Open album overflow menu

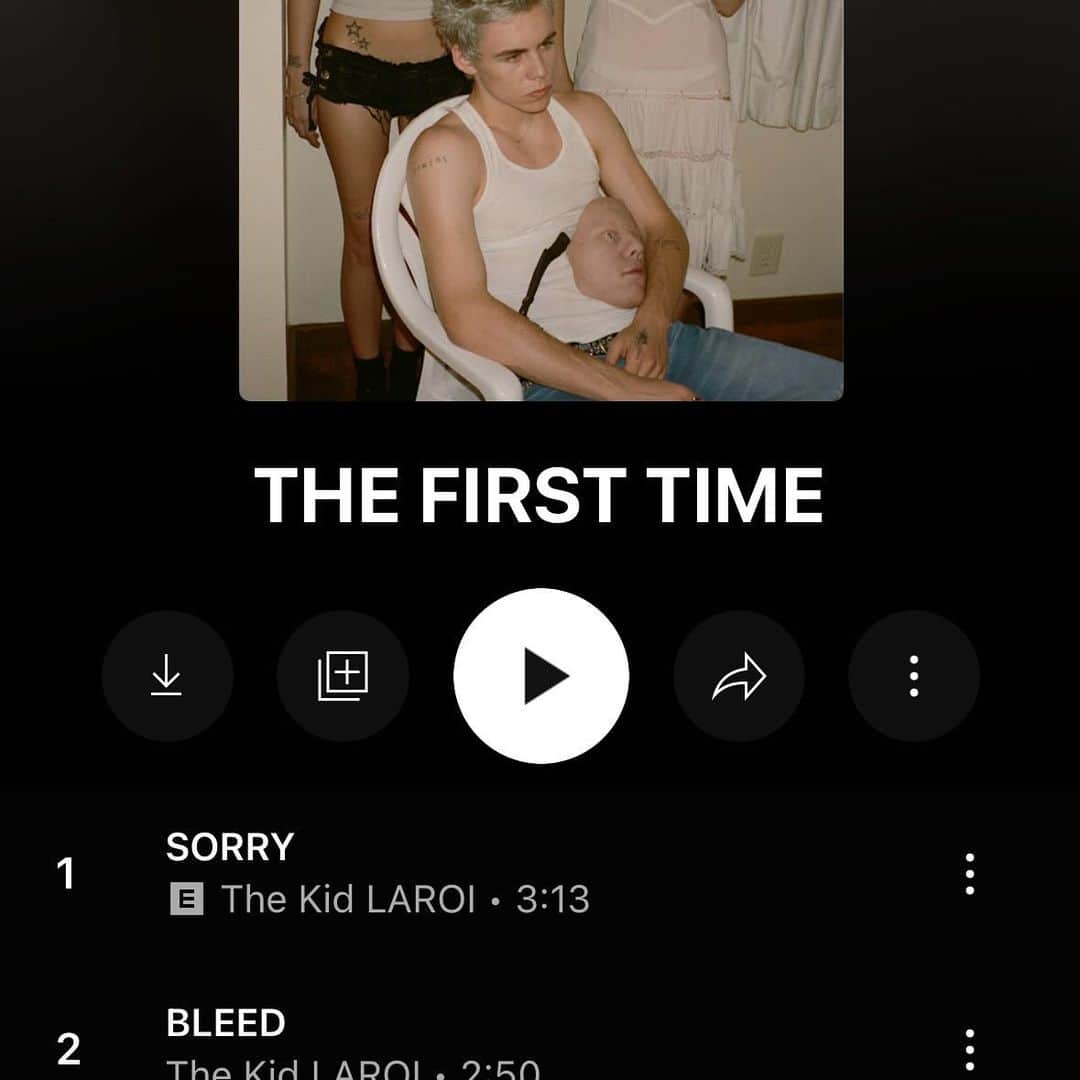pos(914,676)
